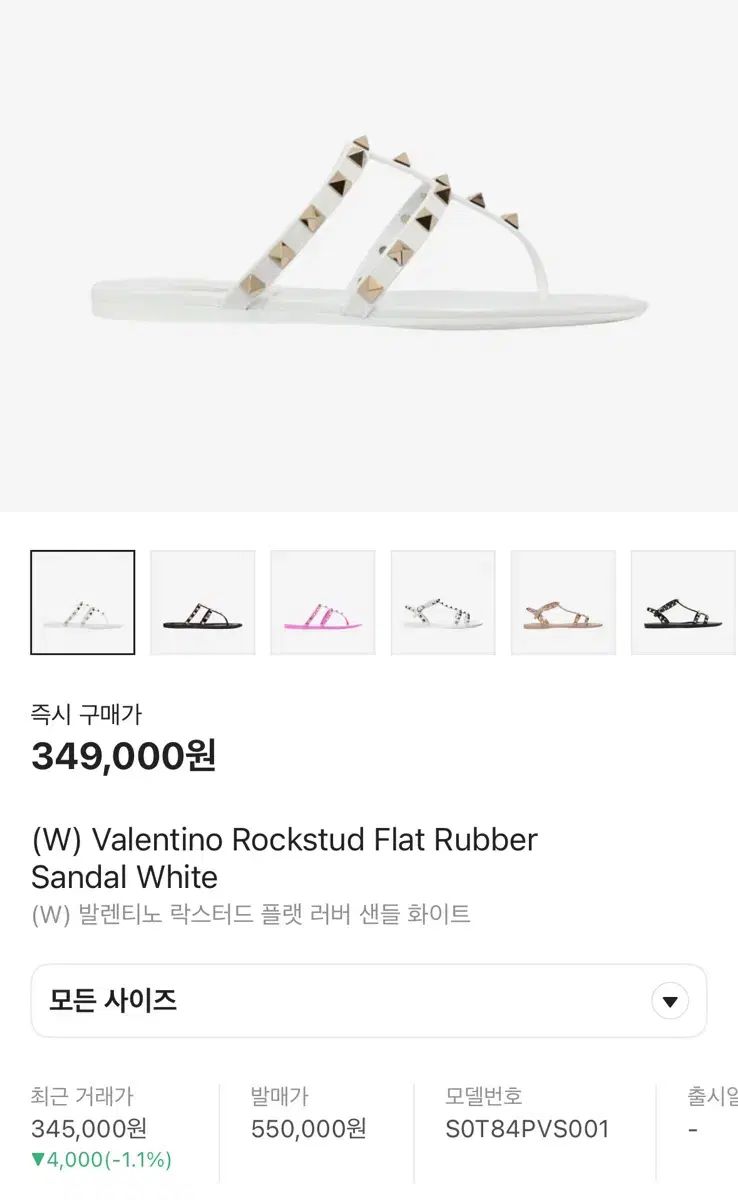Select the pink sandal thumbnail
The width and height of the screenshot is (738, 1200).
(323, 603)
